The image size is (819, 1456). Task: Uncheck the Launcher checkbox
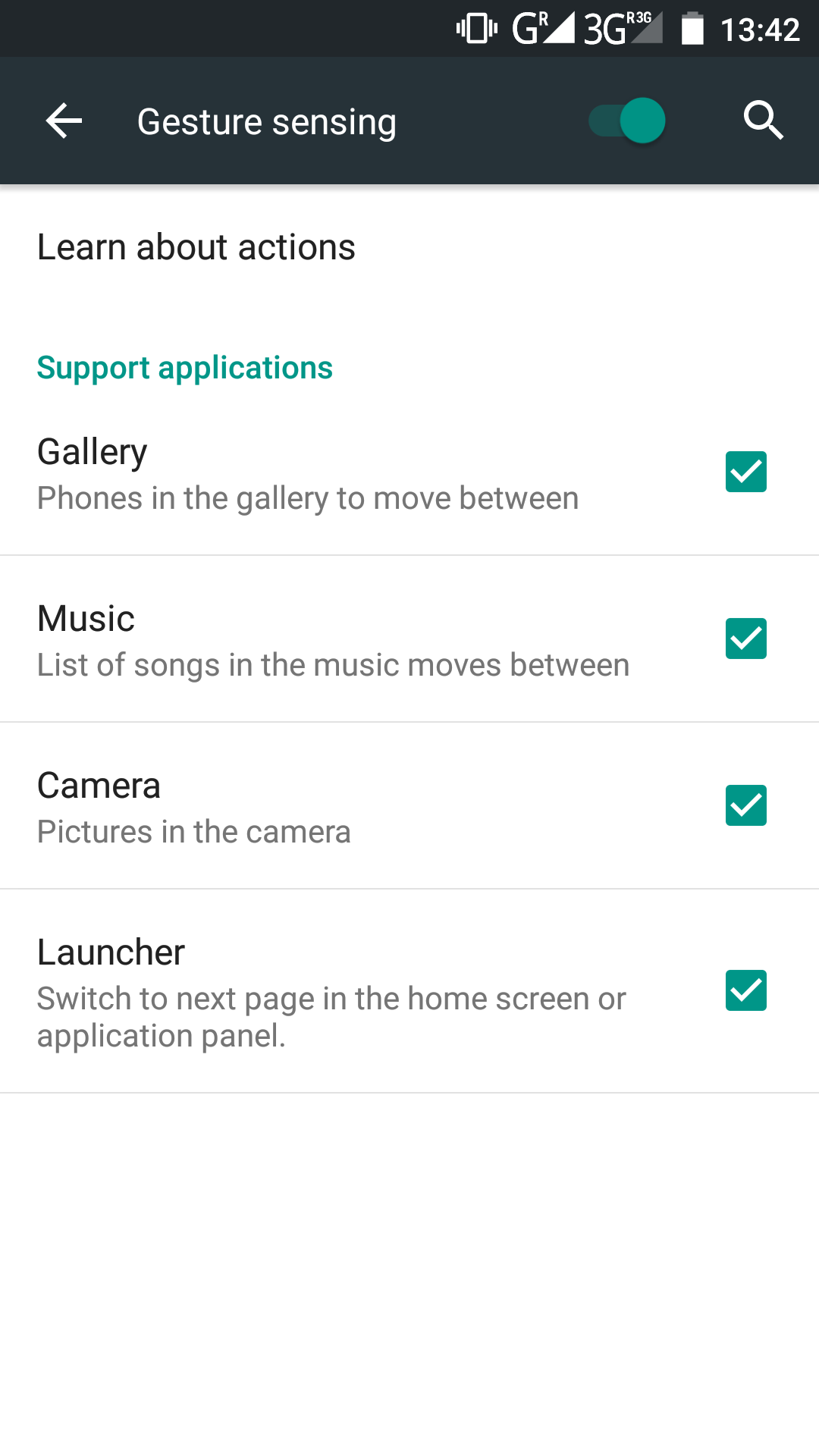(746, 990)
